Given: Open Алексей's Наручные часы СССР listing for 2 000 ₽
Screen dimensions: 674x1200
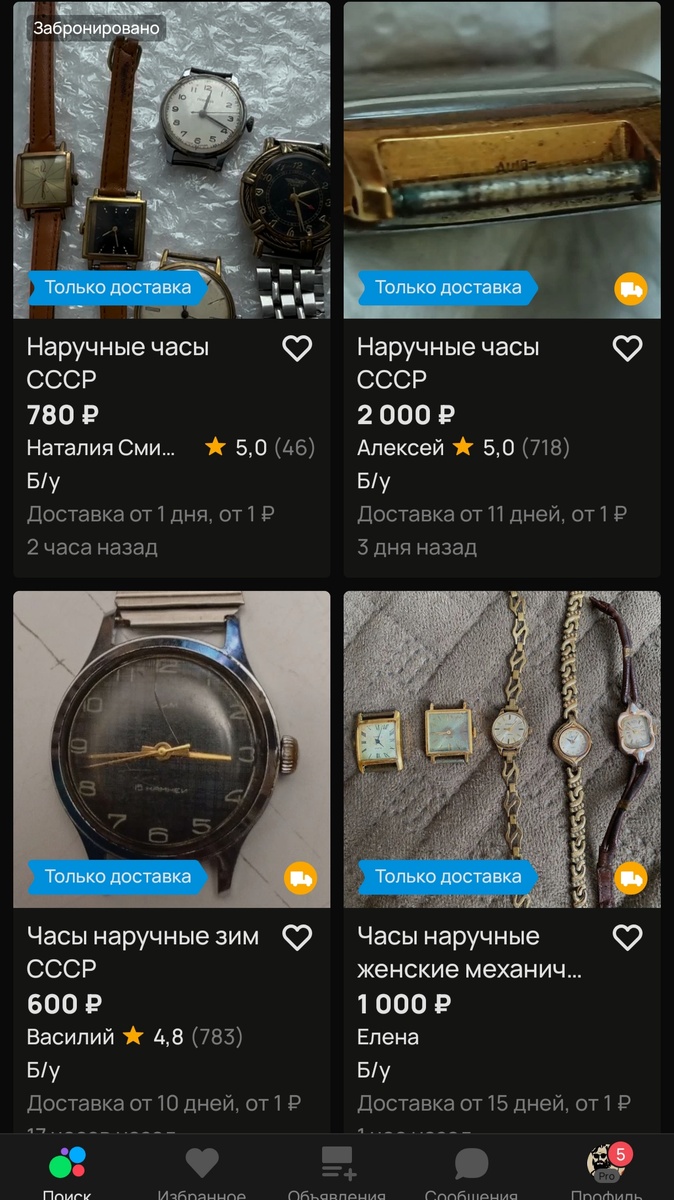Looking at the screenshot, I should 502,289.
